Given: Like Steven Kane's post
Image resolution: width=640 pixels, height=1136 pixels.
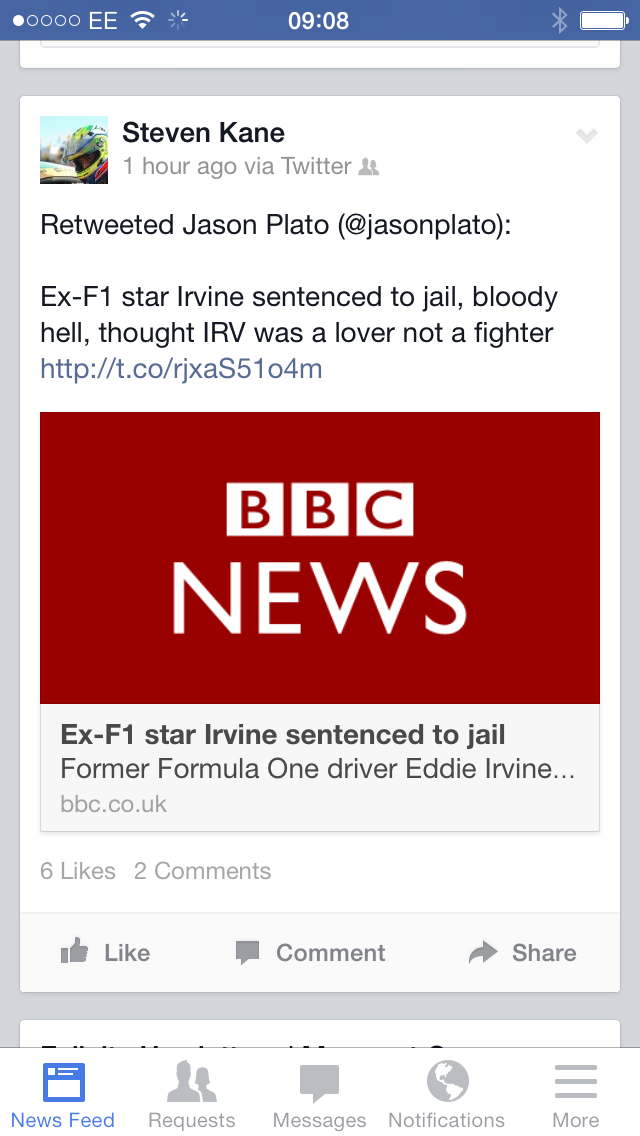Looking at the screenshot, I should (105, 953).
